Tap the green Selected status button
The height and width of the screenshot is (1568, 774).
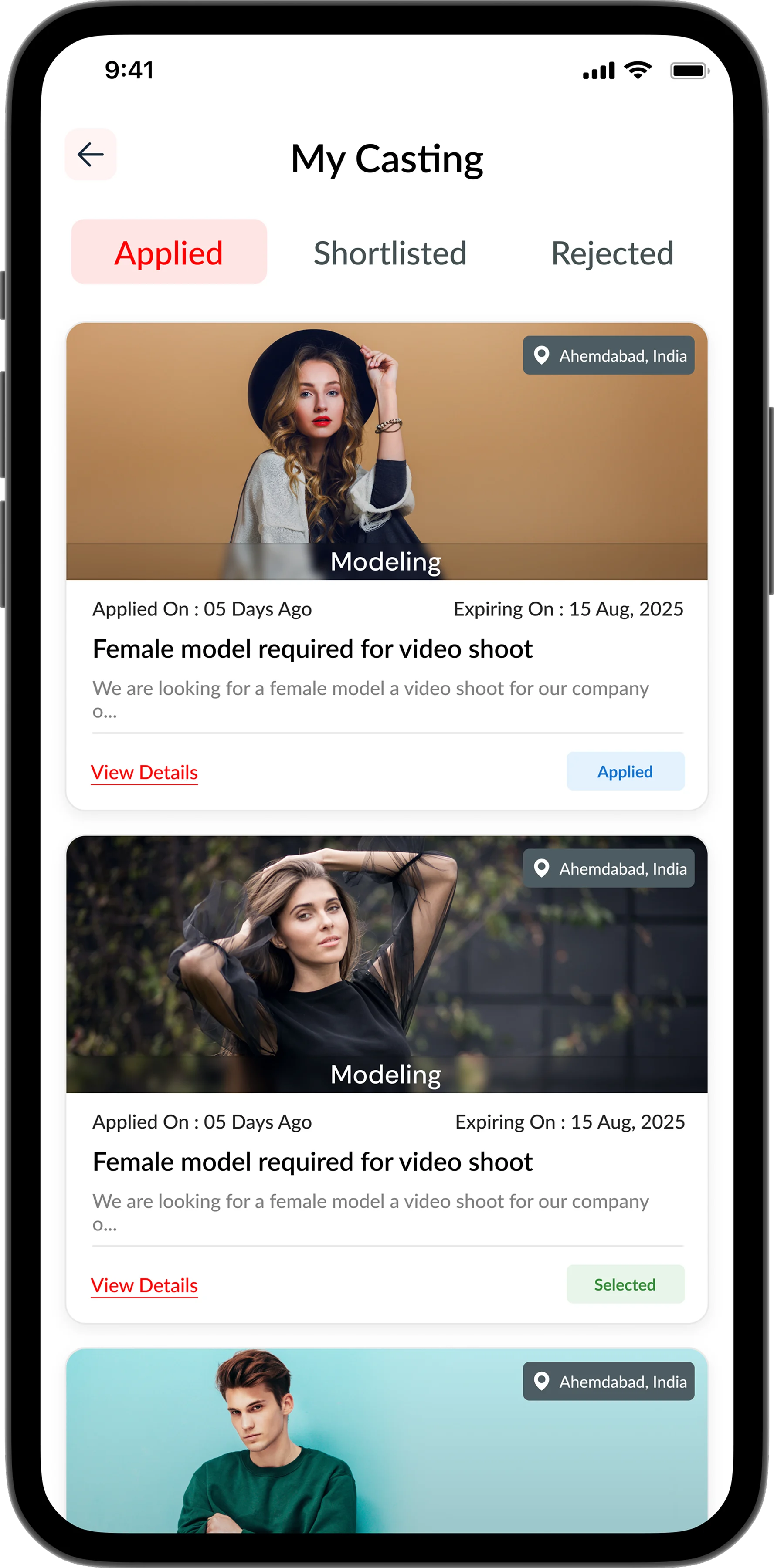[x=625, y=1284]
